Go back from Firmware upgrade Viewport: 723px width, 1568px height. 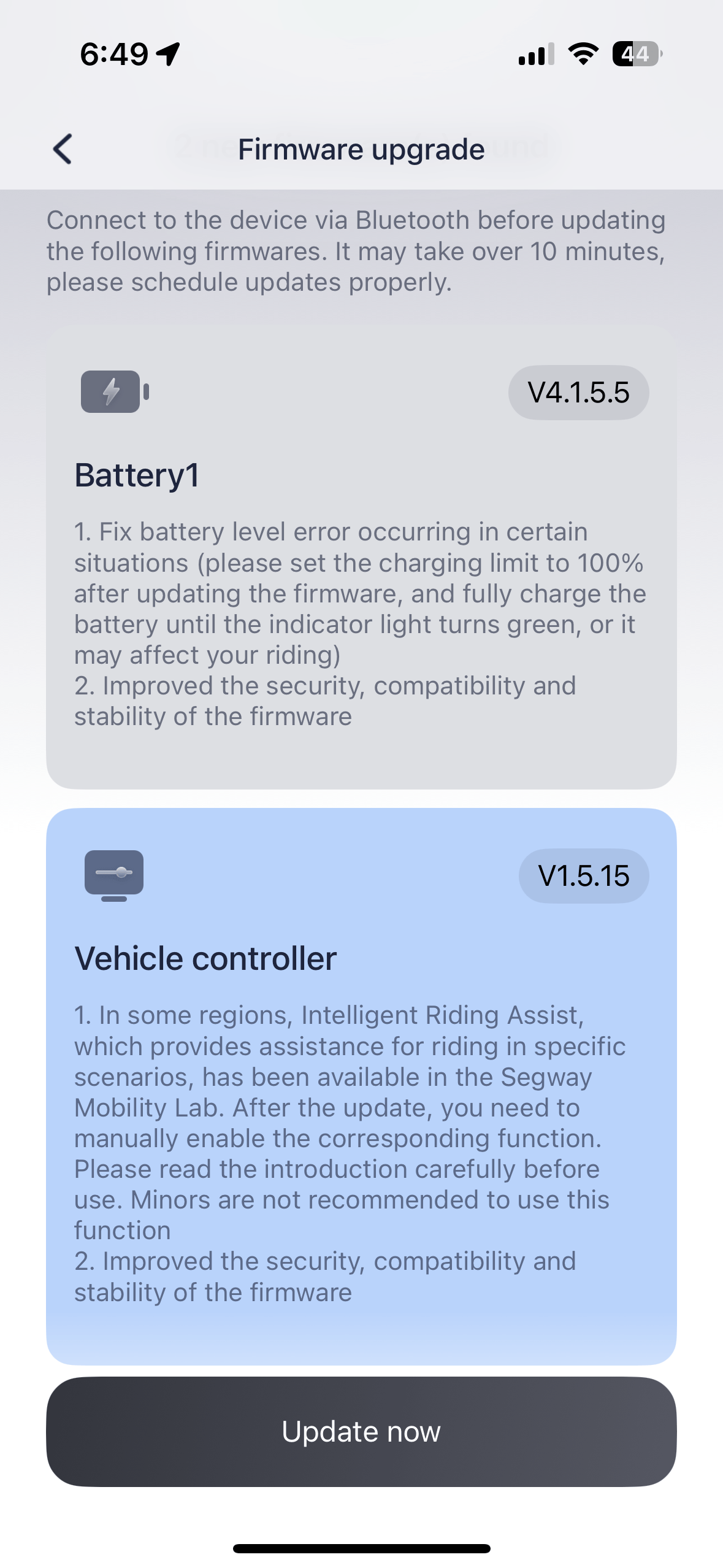pyautogui.click(x=63, y=149)
